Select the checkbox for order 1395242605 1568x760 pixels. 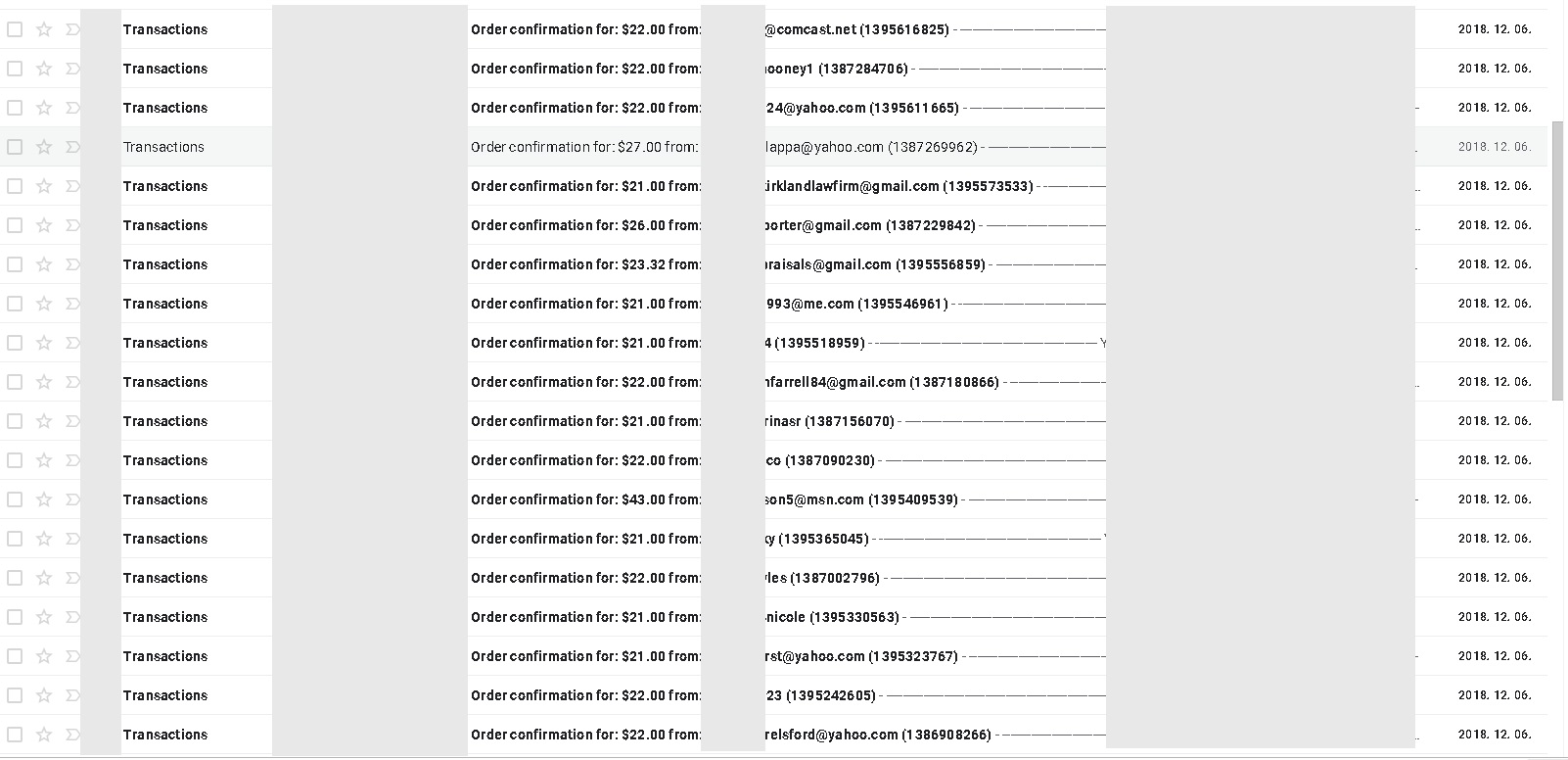pos(15,695)
